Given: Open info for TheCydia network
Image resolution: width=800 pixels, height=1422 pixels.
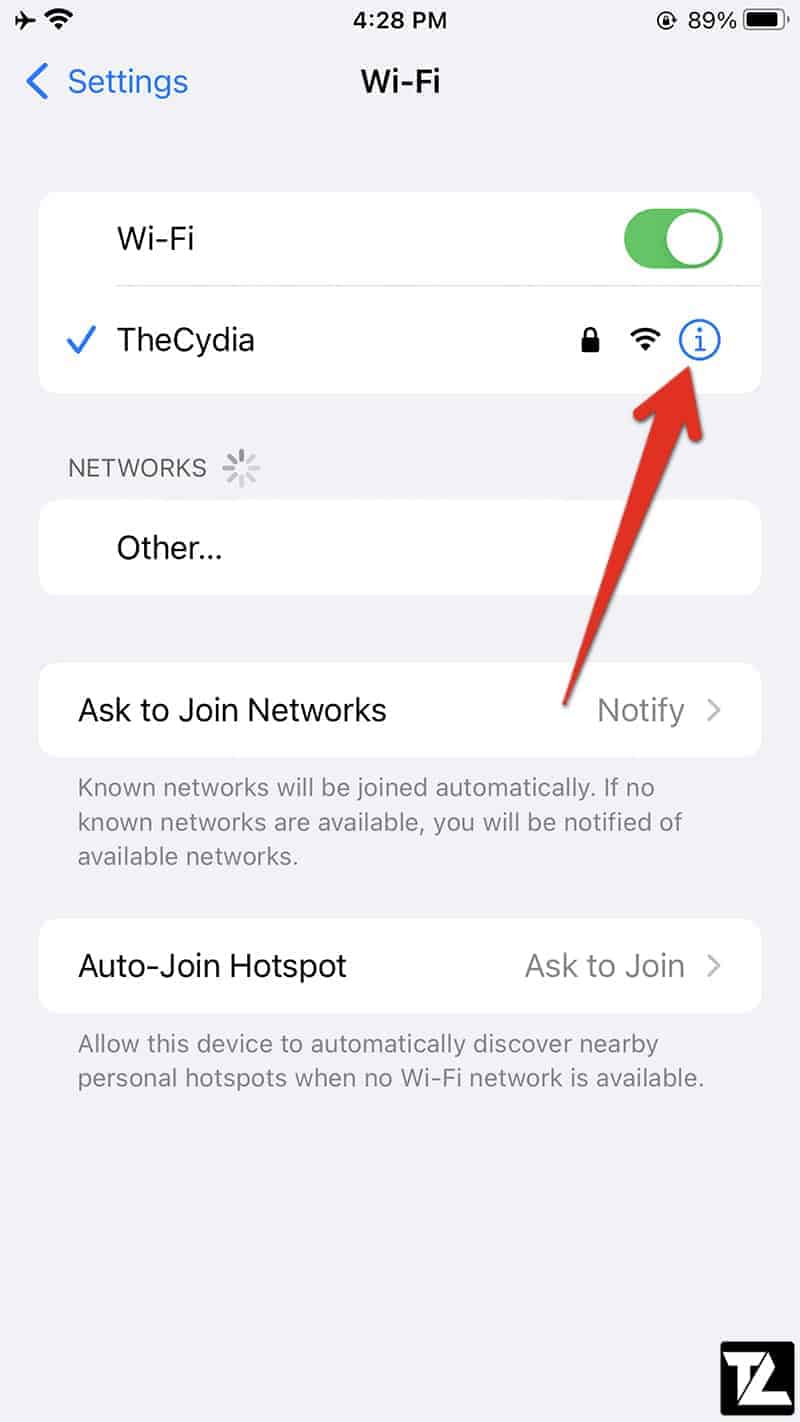Looking at the screenshot, I should 700,340.
